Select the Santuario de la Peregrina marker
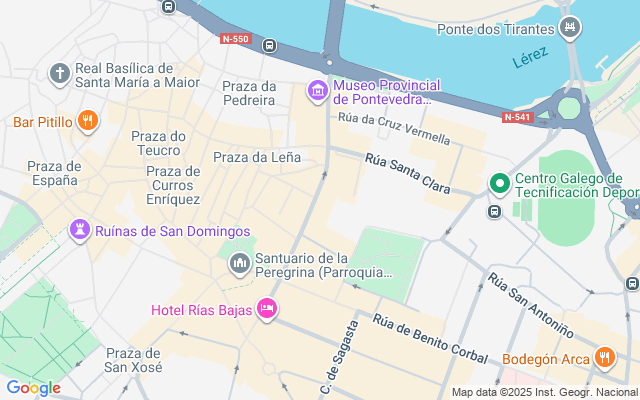640x400 pixels. coord(239,264)
